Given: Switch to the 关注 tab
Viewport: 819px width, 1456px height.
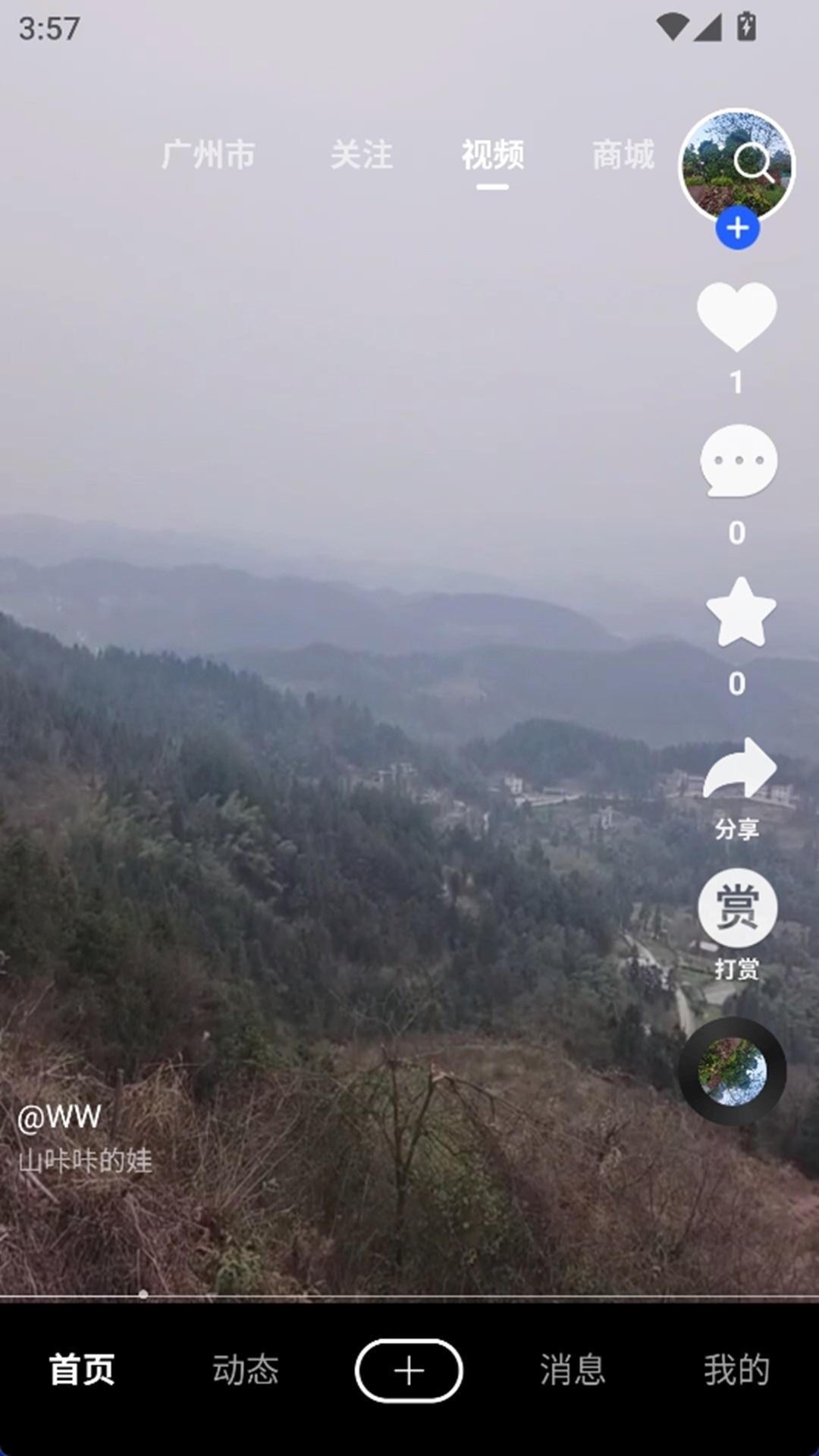Looking at the screenshot, I should (x=362, y=155).
